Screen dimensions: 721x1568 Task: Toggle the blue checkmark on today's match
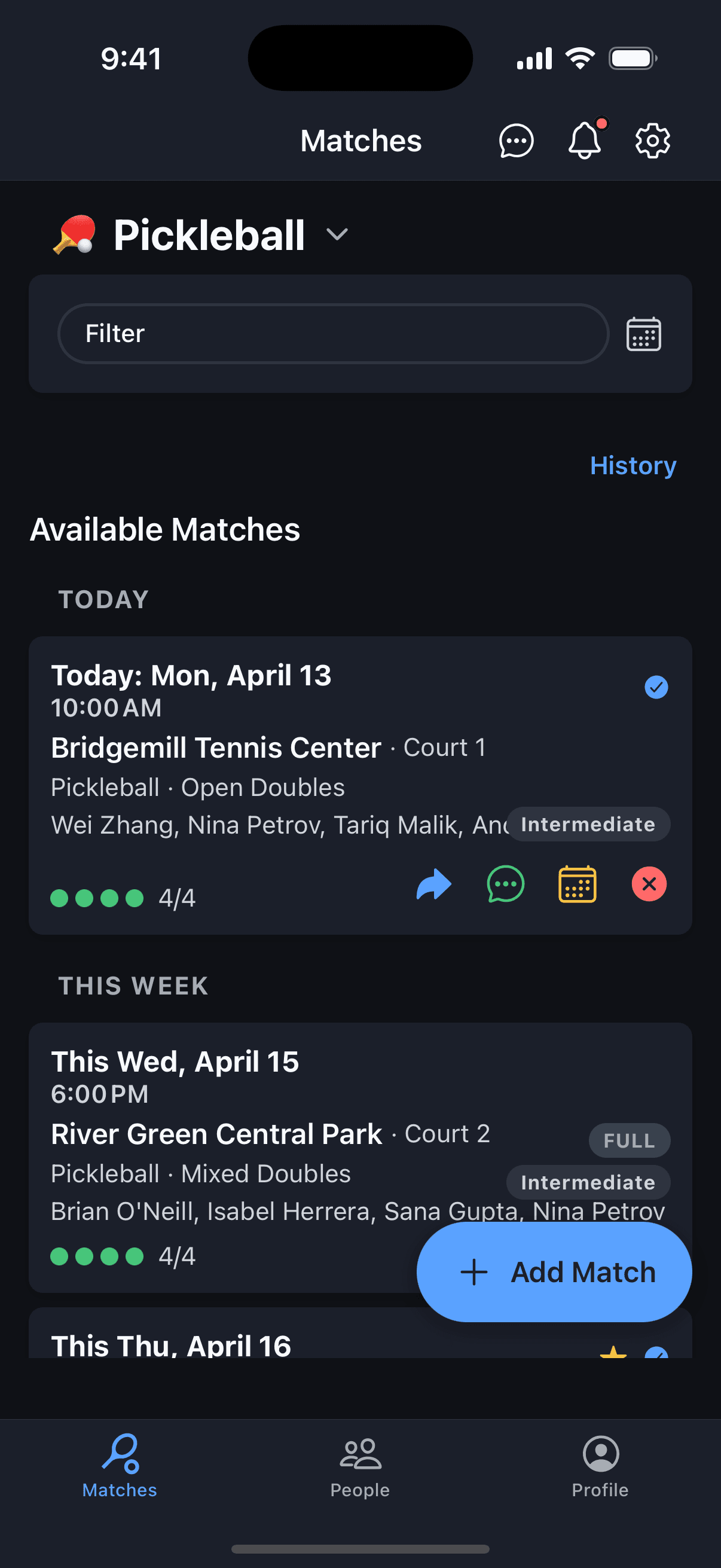[x=656, y=687]
